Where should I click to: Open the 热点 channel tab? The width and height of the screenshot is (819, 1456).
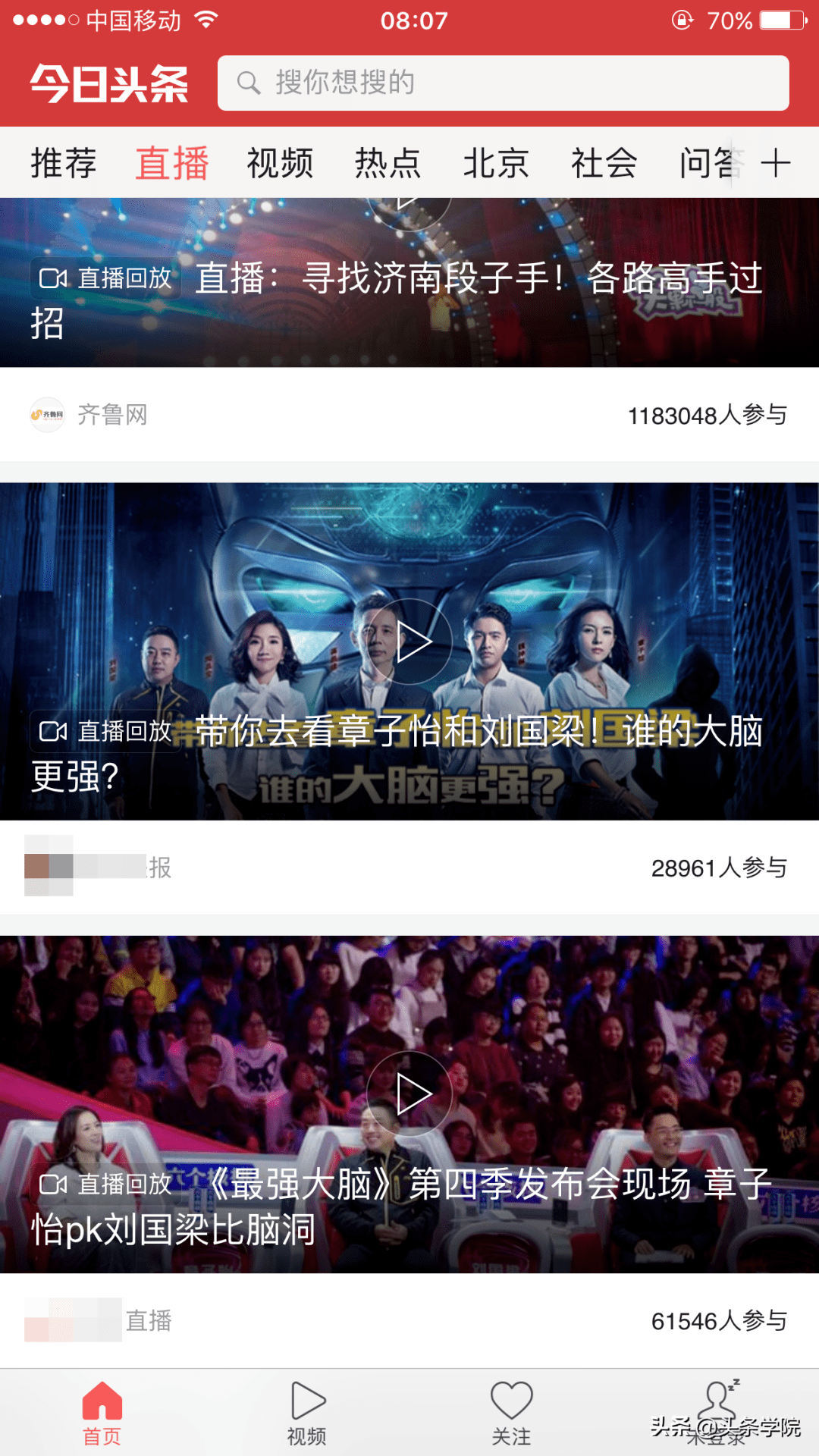click(x=388, y=163)
